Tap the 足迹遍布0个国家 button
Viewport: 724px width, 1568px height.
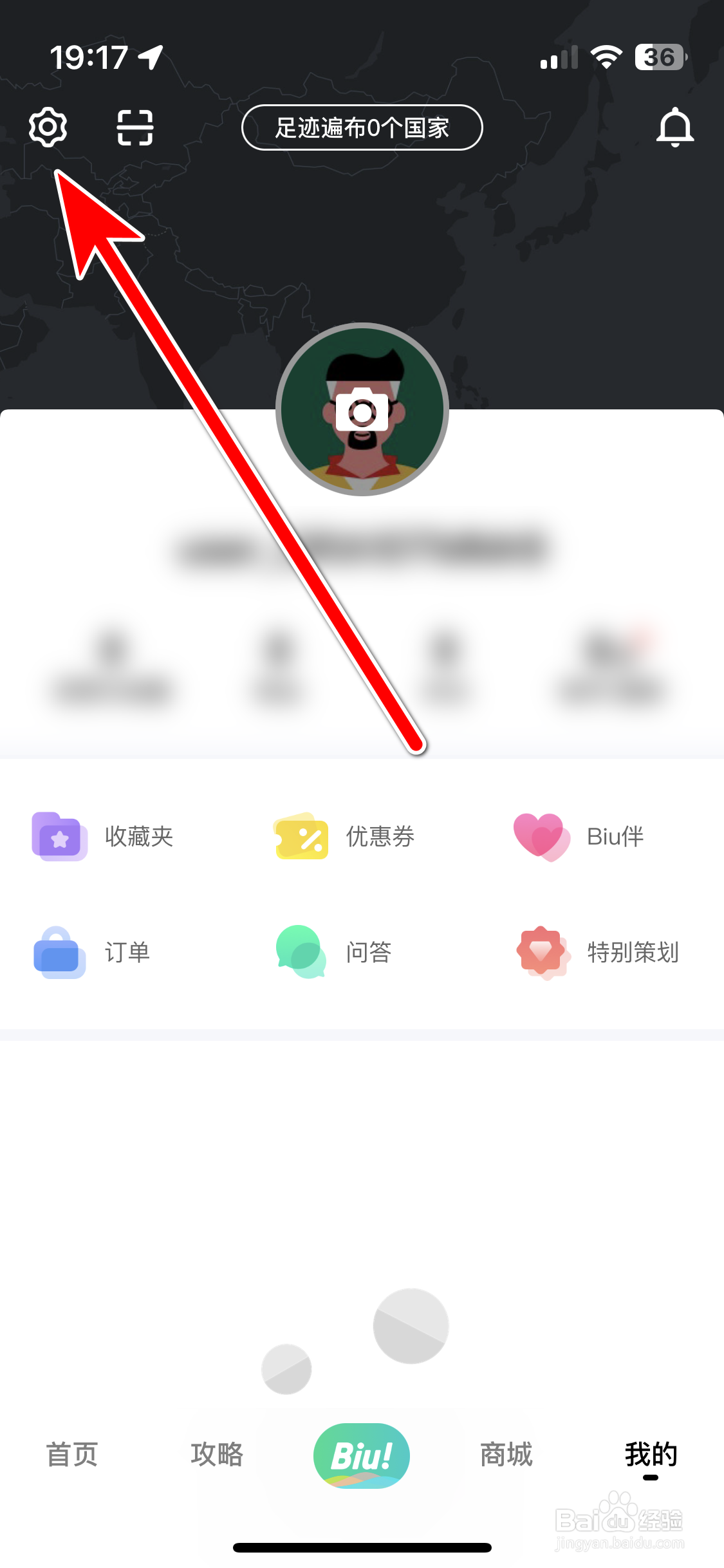click(362, 127)
